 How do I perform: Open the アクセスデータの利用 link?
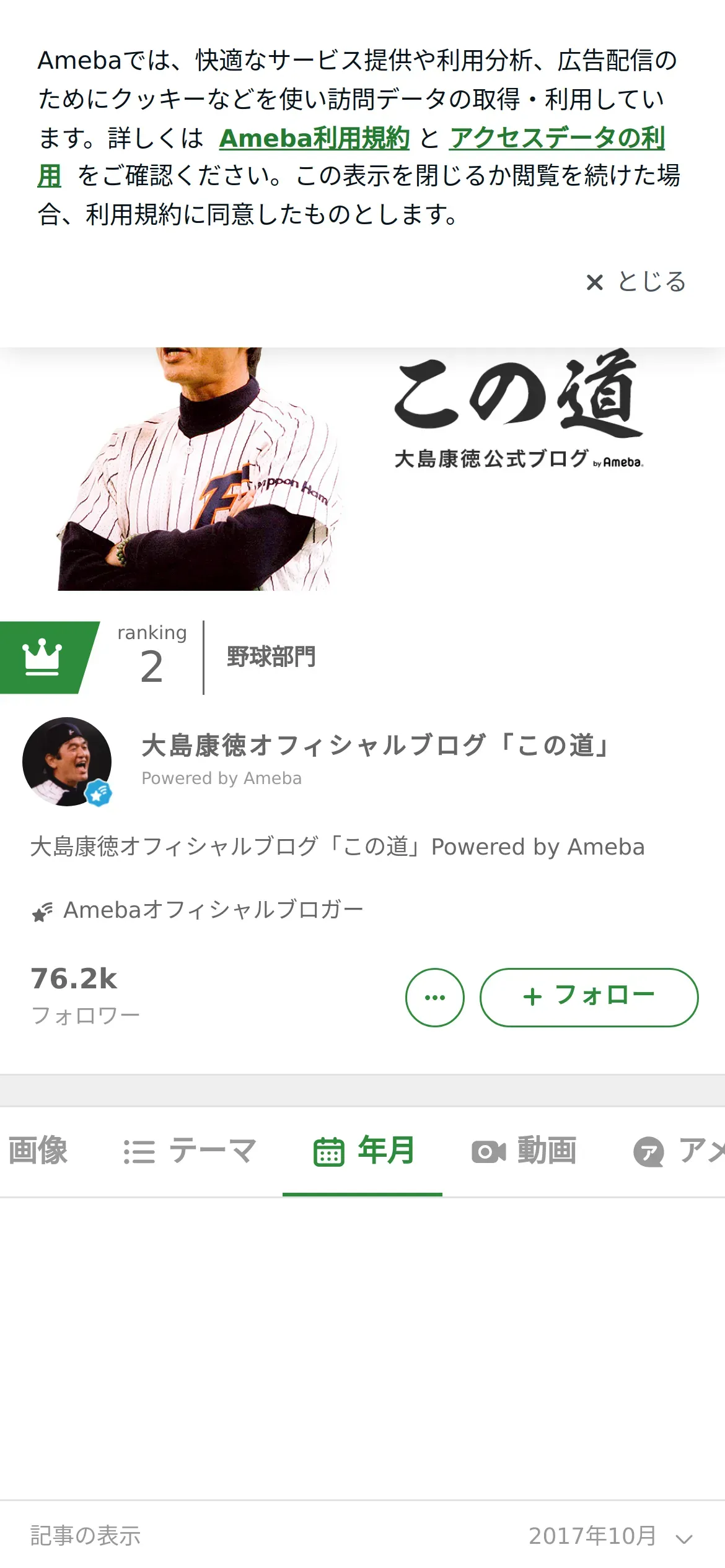point(556,138)
